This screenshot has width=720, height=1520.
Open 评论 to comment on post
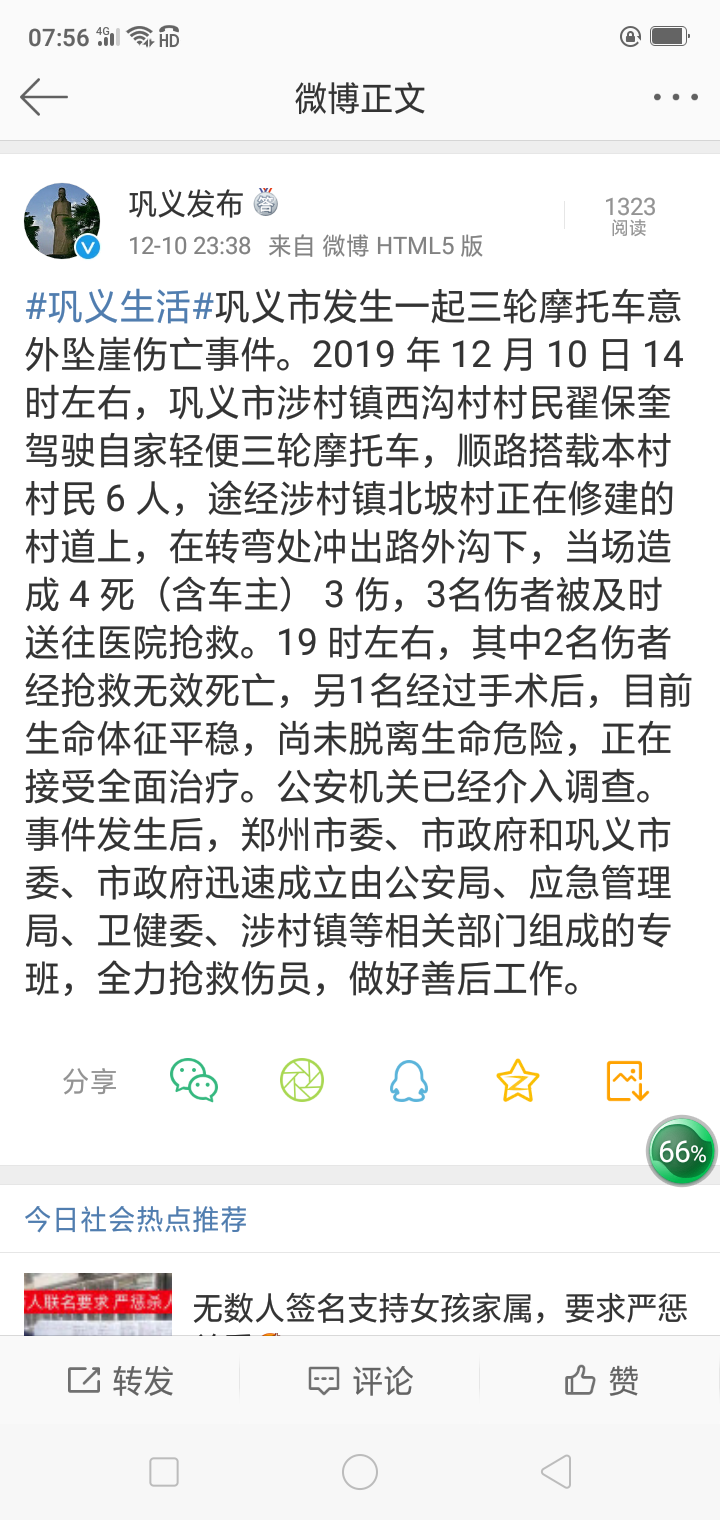click(360, 1381)
